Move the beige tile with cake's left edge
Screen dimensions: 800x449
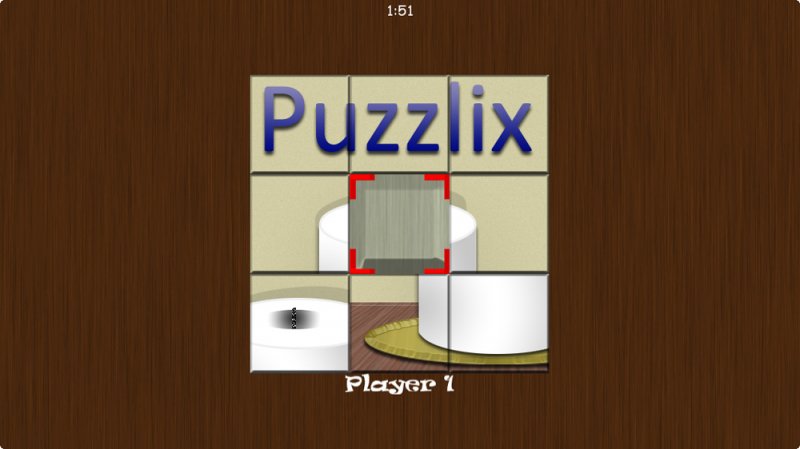click(300, 223)
